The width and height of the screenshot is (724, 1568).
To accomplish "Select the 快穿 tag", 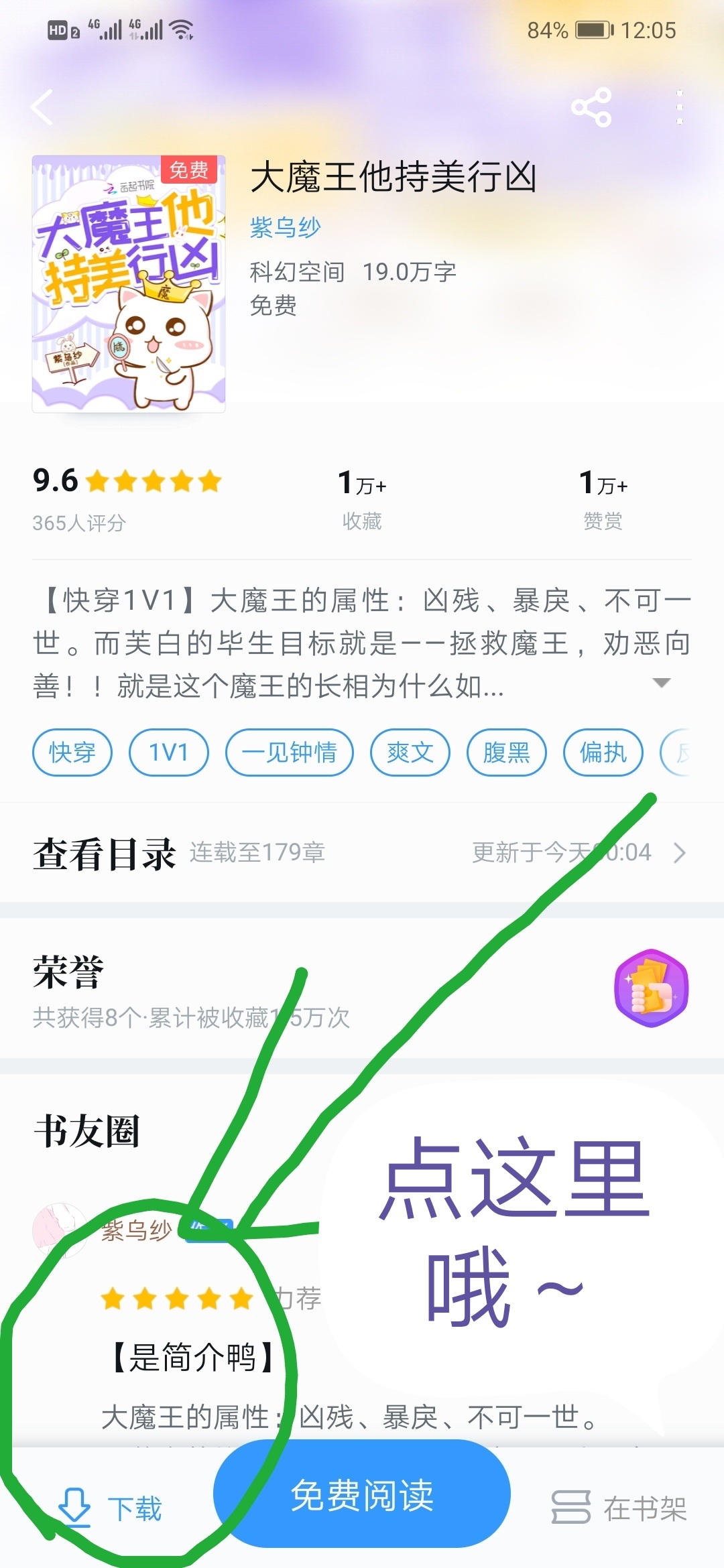I will coord(72,753).
